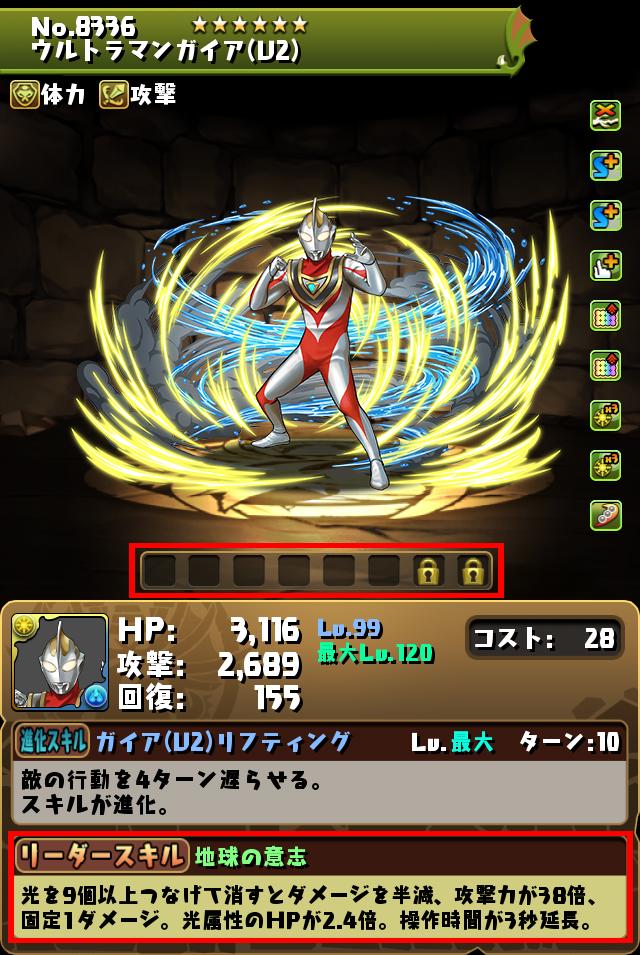Open the 進化スキル ガイア(V2)リフティング skill panel
Image resolution: width=640 pixels, height=955 pixels.
tap(316, 741)
